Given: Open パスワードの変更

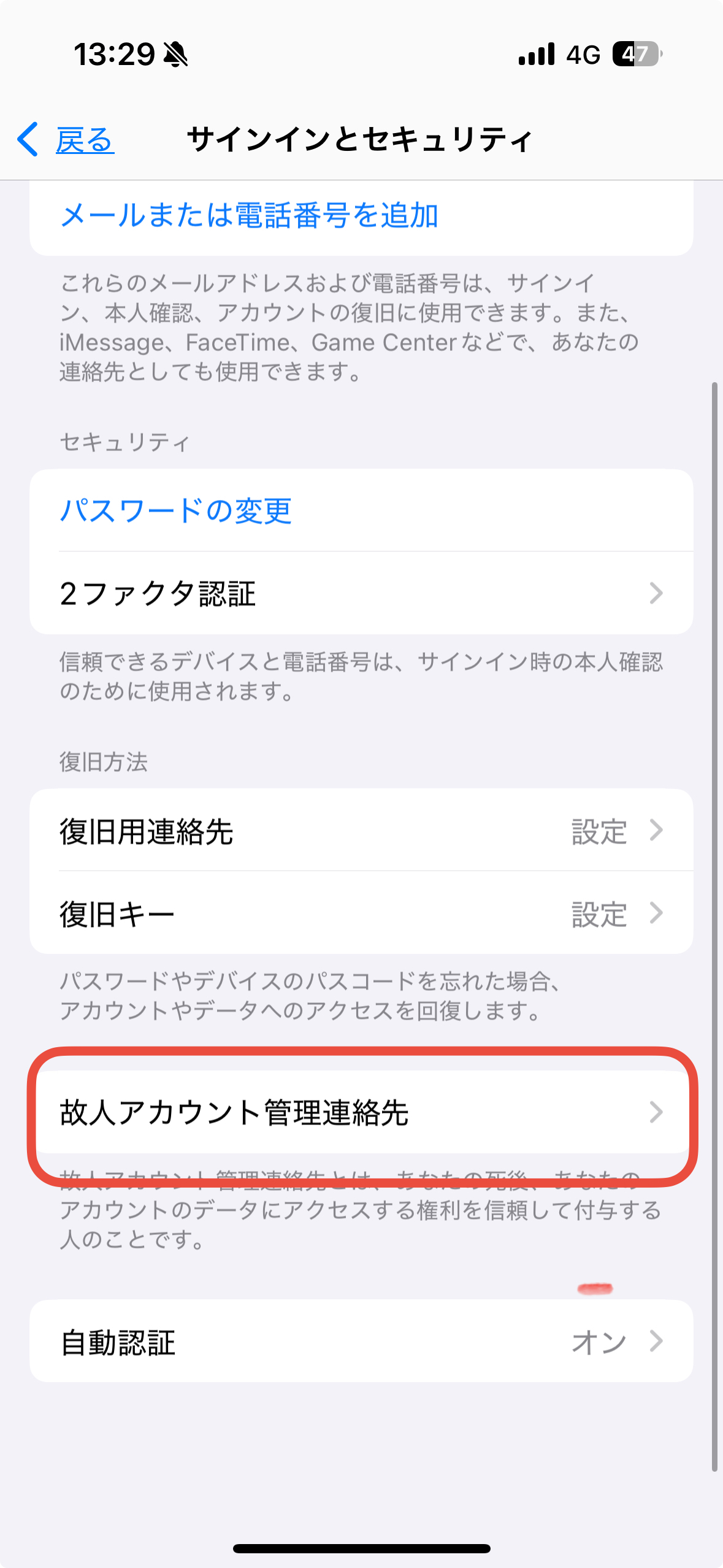Looking at the screenshot, I should [361, 510].
